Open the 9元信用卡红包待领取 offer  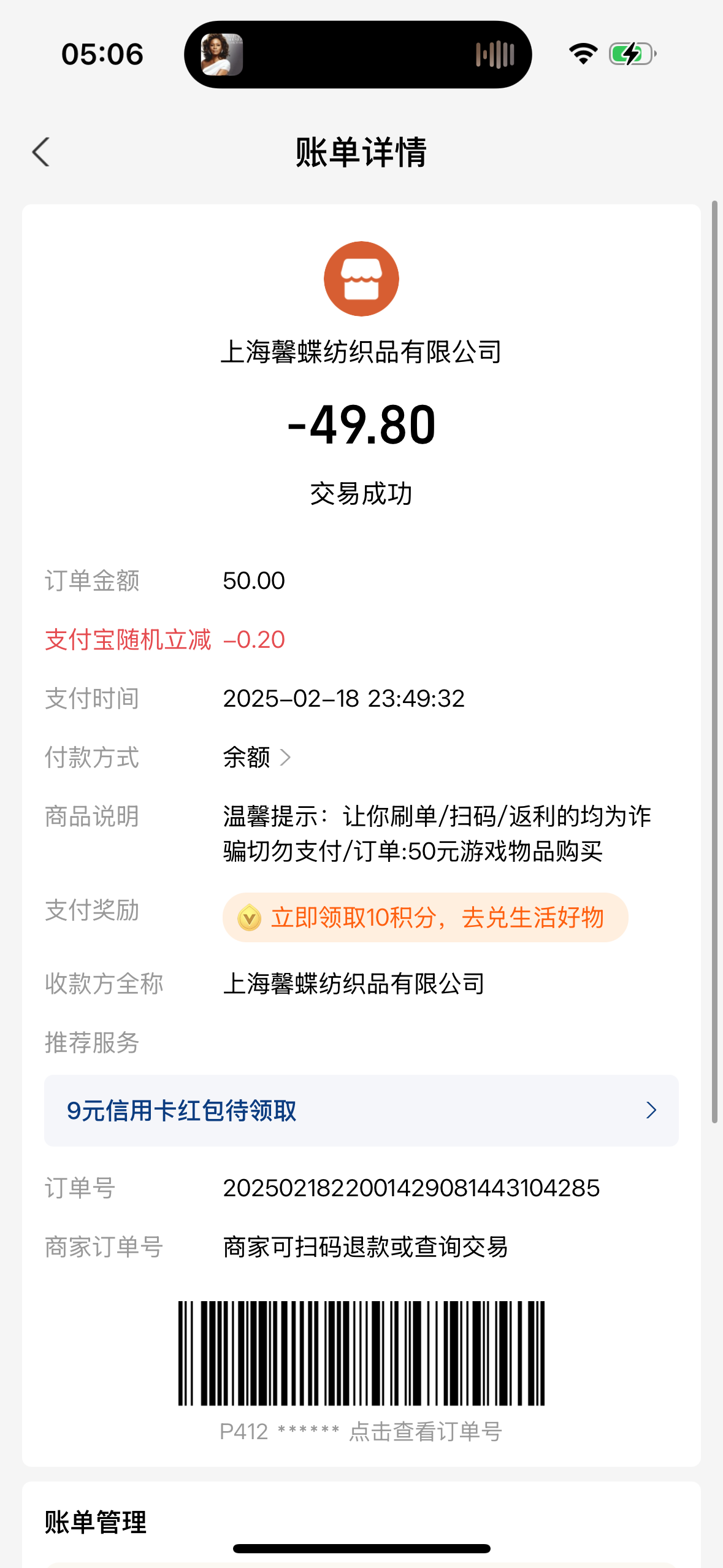tap(361, 1110)
